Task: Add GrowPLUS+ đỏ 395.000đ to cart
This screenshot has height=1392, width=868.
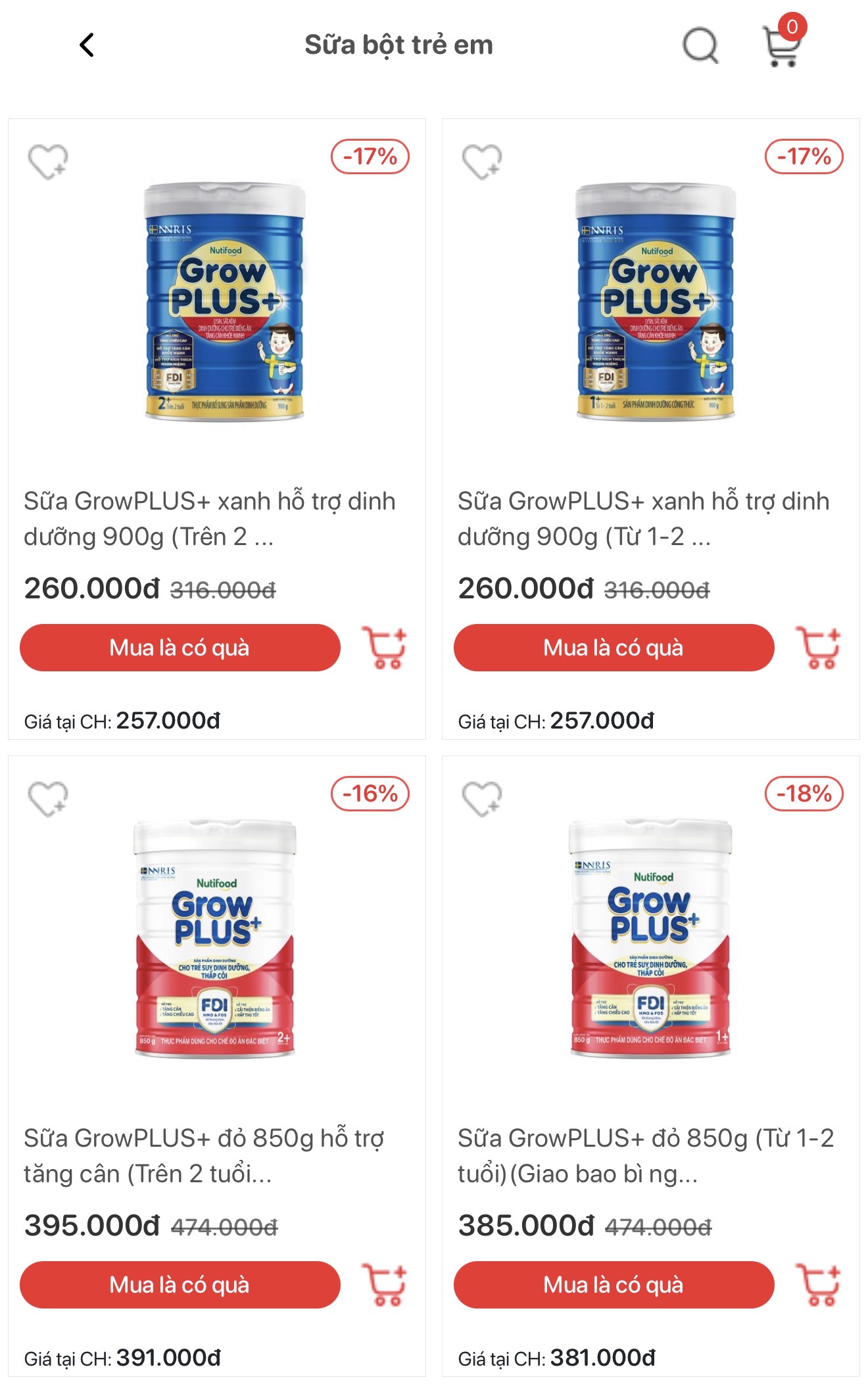Action: pos(385,1285)
